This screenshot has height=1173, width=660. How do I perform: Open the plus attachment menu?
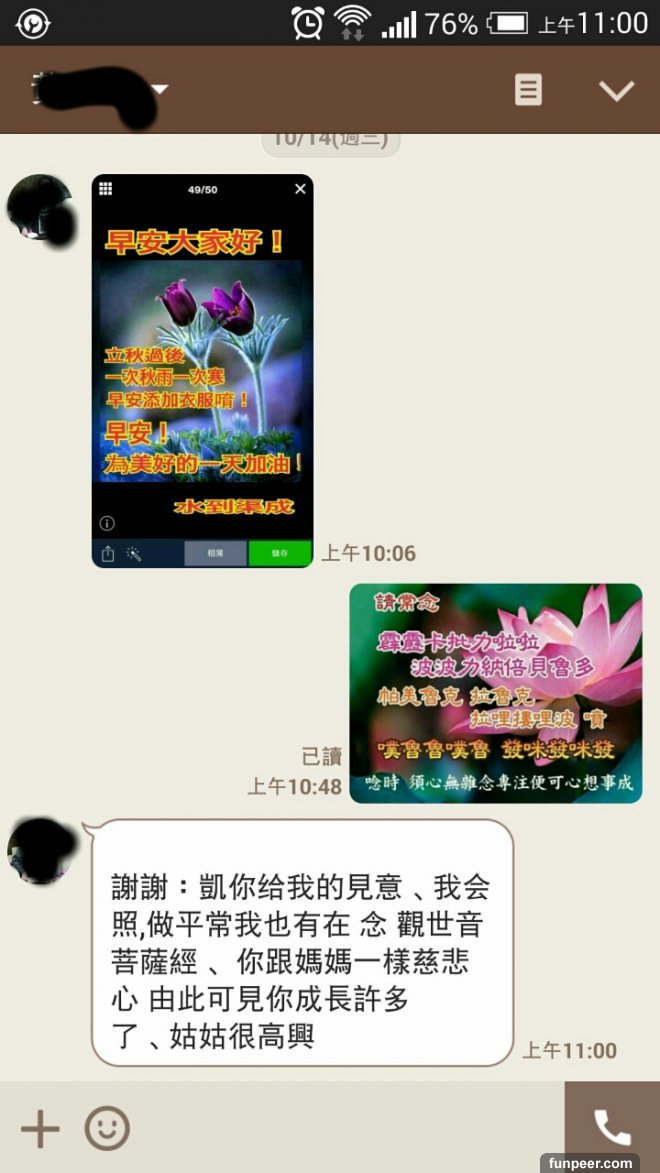pos(40,1129)
